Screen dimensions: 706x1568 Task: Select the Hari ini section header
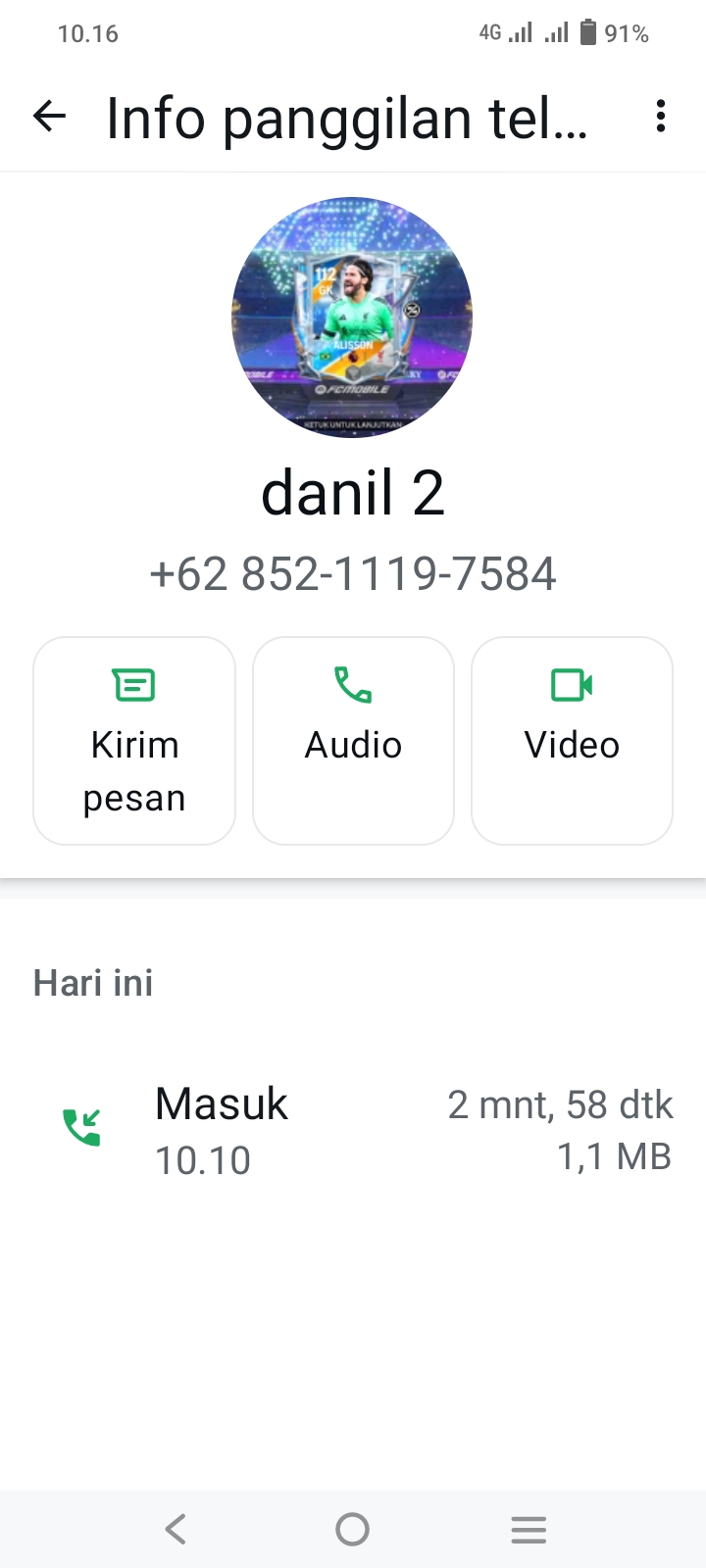click(x=93, y=982)
